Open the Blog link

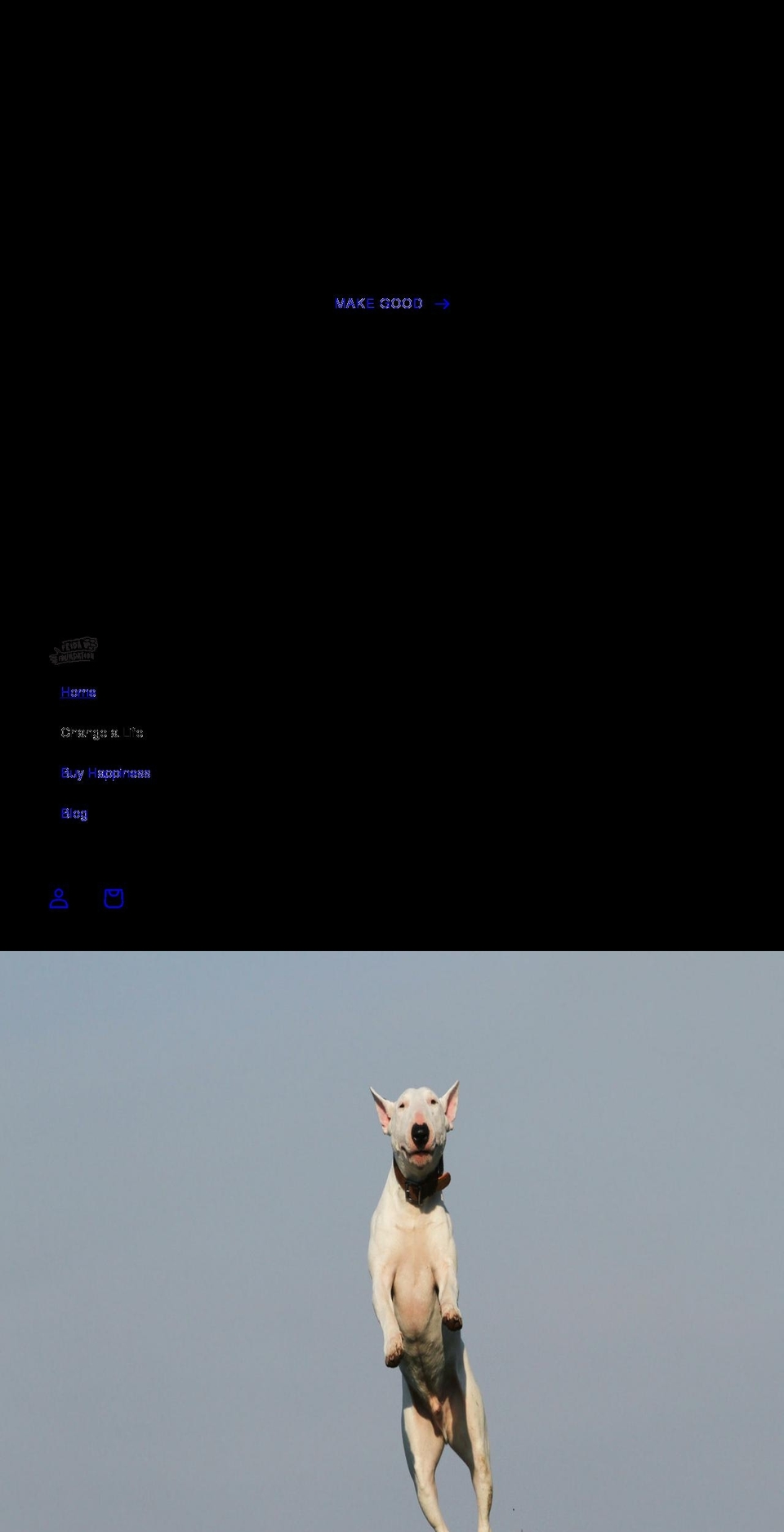74,814
